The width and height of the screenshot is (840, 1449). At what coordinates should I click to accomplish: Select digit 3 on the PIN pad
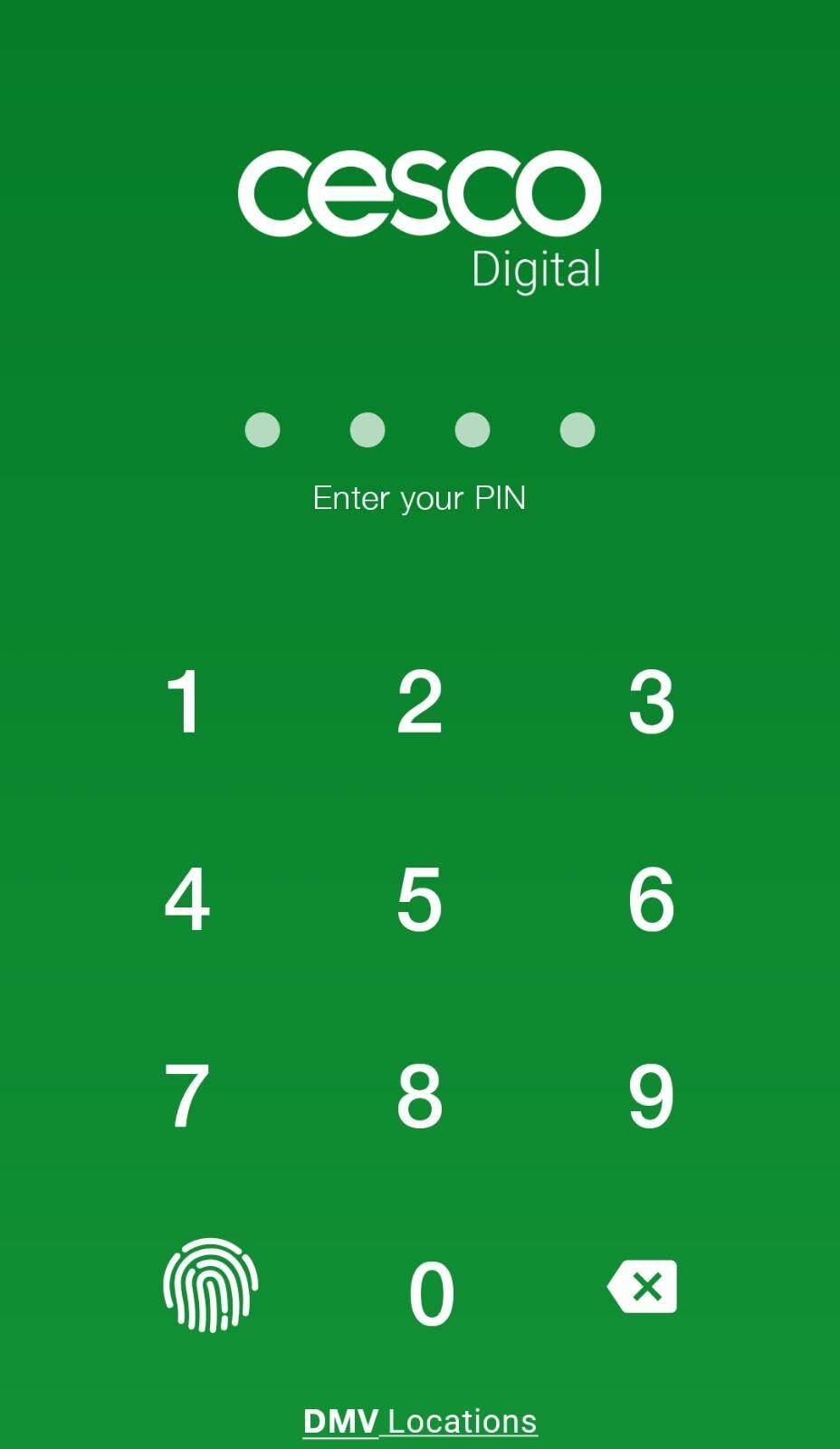pyautogui.click(x=652, y=701)
